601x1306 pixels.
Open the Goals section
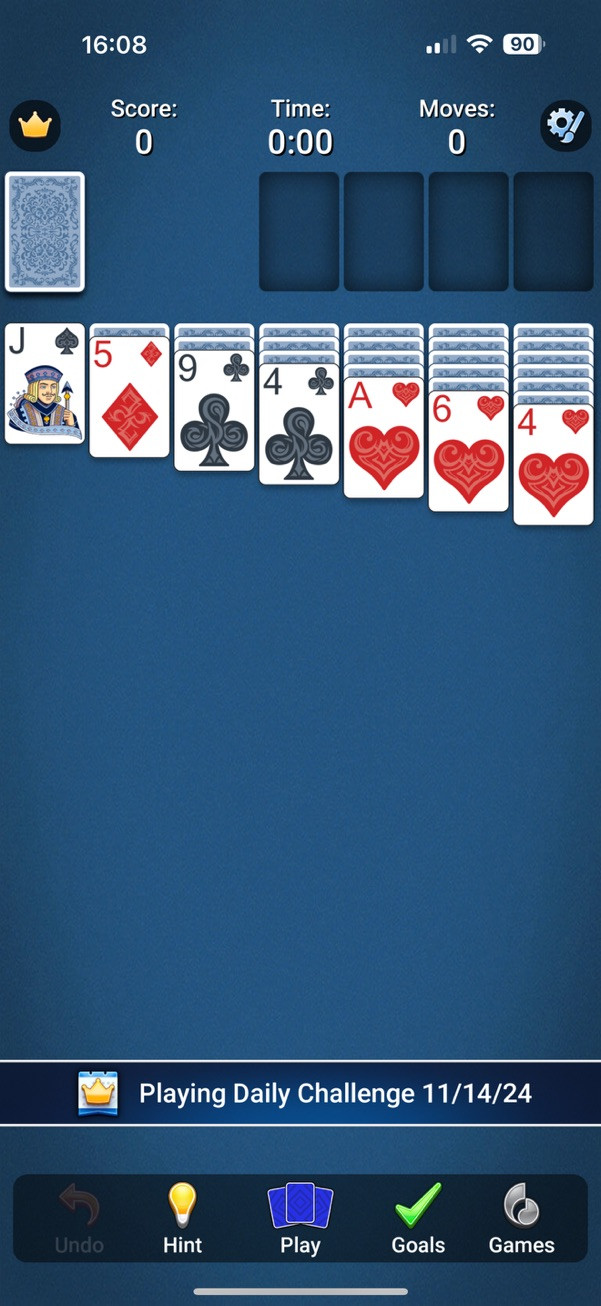pyautogui.click(x=418, y=1218)
